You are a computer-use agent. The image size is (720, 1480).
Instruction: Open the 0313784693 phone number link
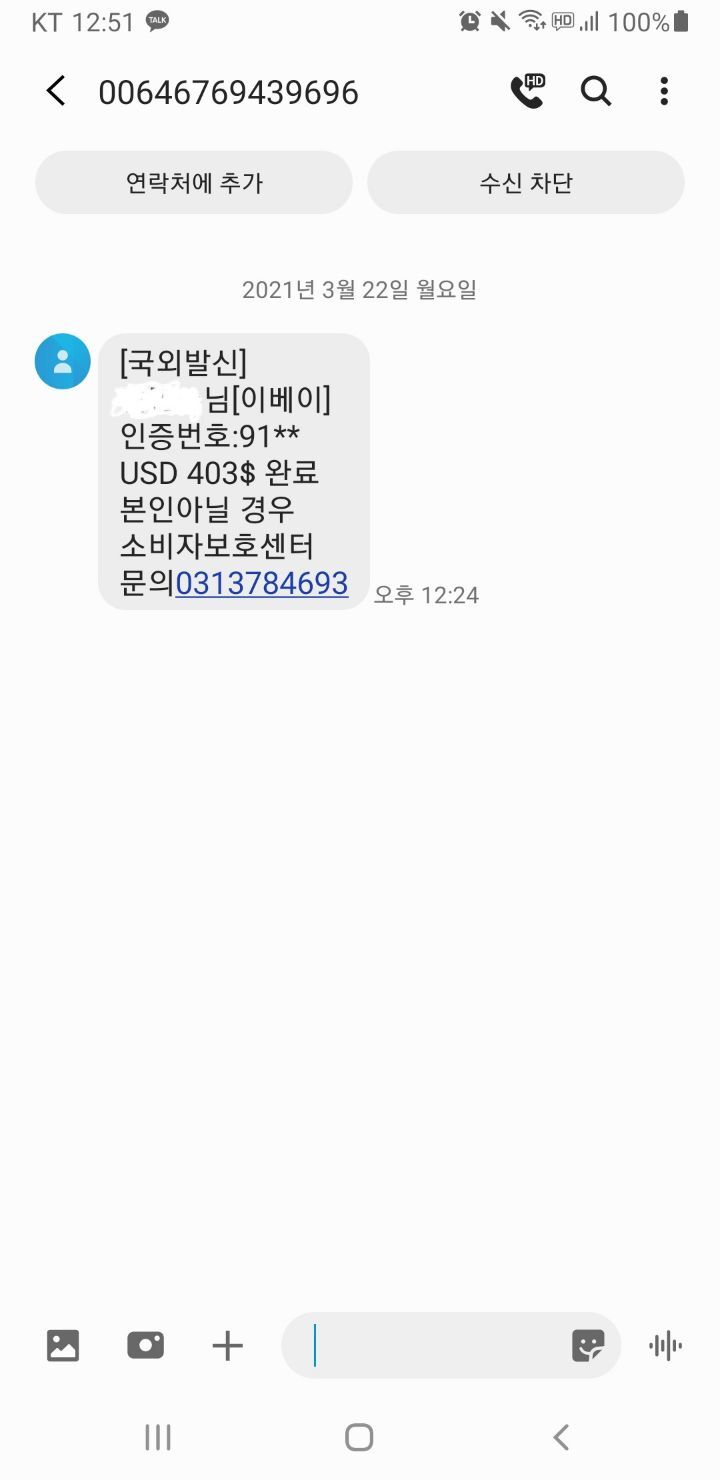(x=262, y=582)
